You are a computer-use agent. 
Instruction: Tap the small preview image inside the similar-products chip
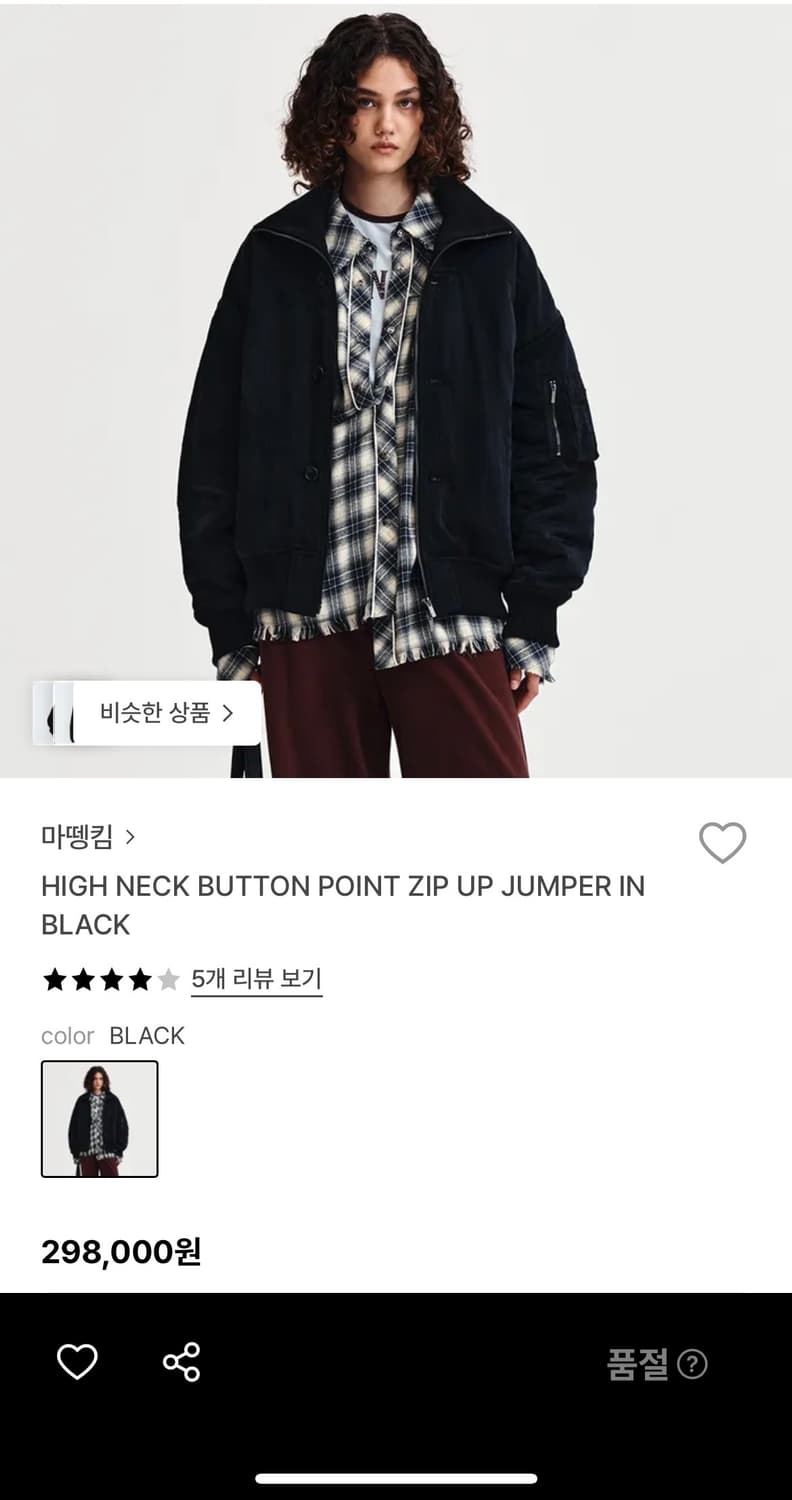(x=58, y=713)
